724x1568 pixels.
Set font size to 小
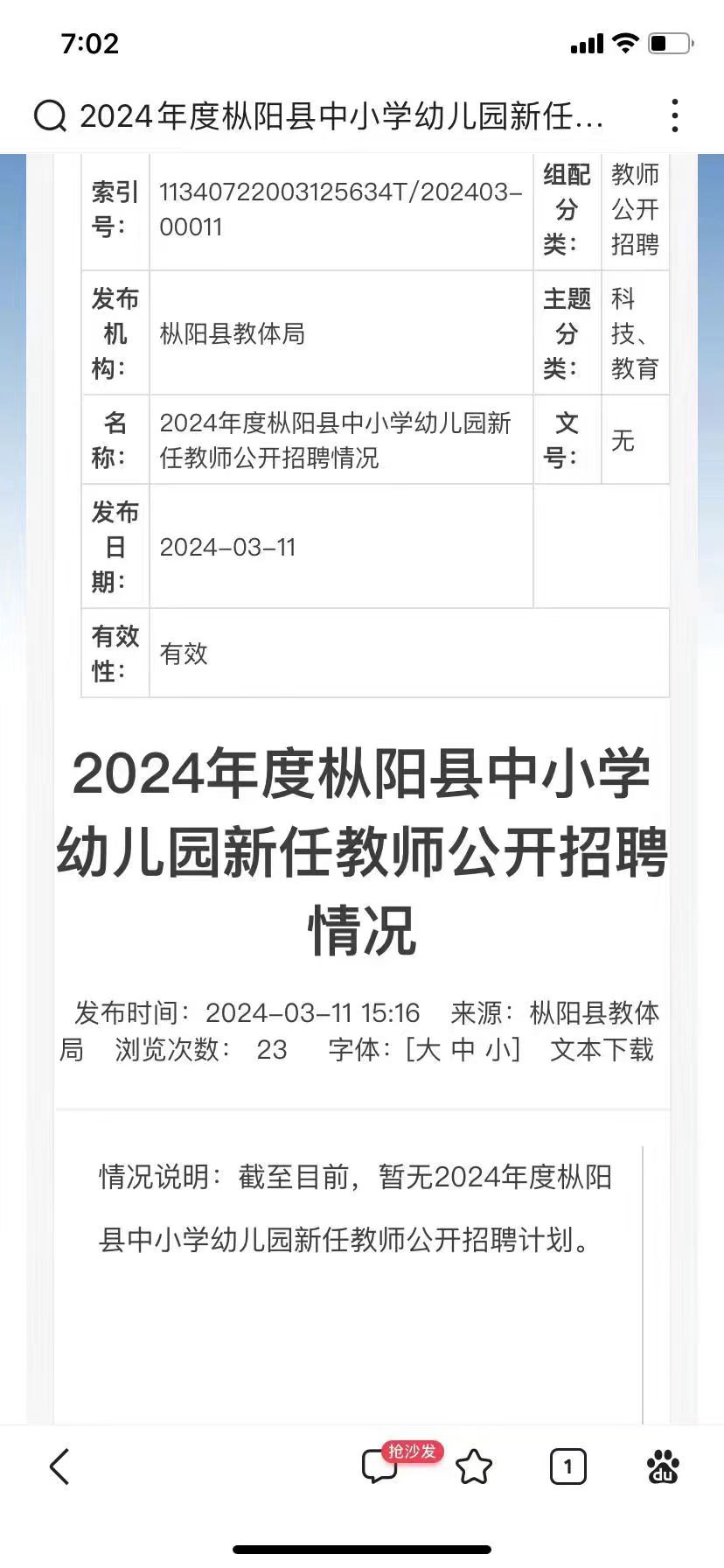pyautogui.click(x=499, y=1049)
